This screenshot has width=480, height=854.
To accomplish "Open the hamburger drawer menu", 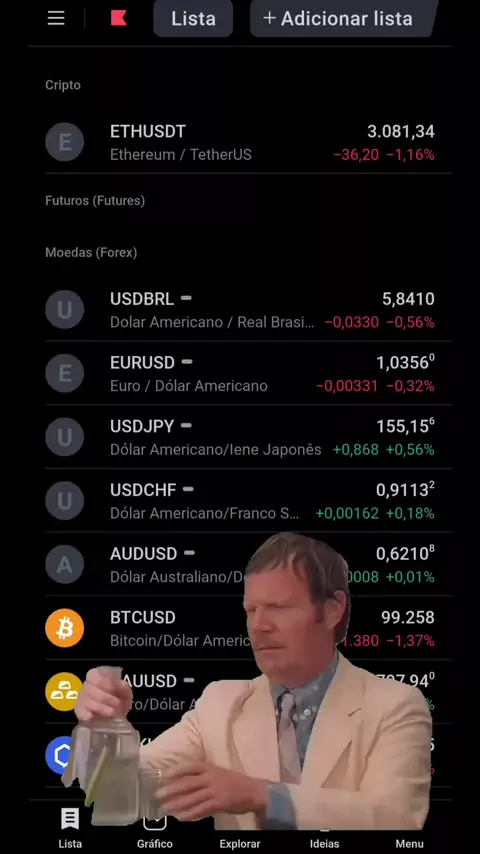I will click(56, 19).
